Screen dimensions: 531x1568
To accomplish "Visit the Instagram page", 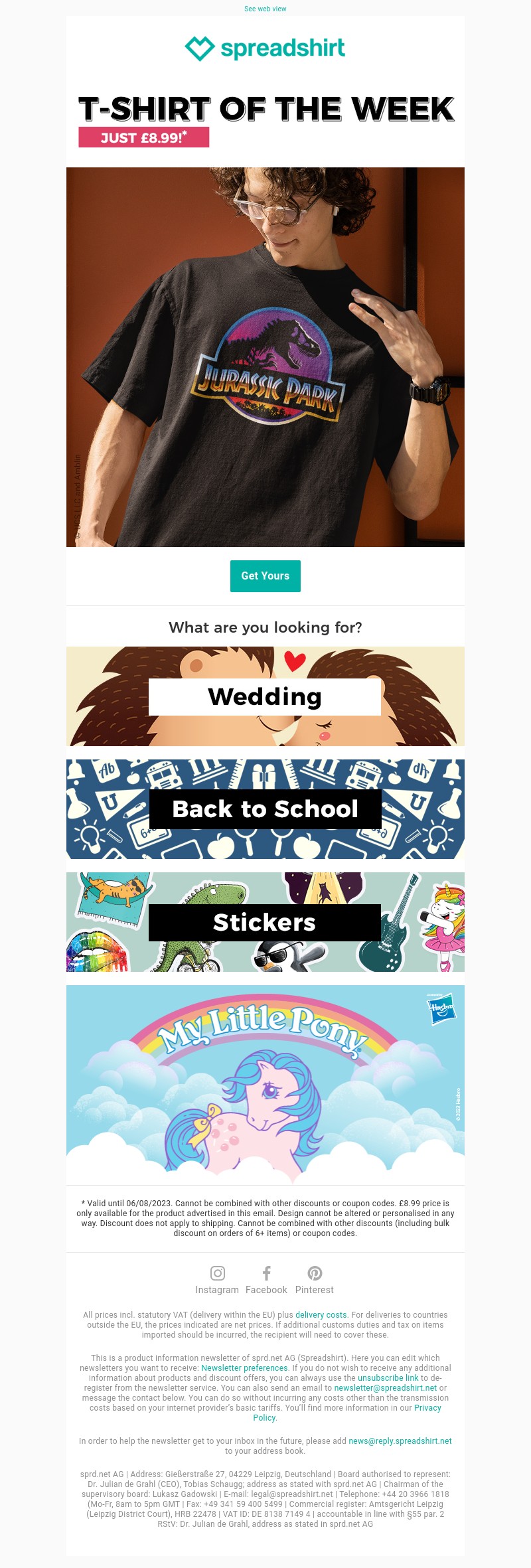I will (x=217, y=1280).
